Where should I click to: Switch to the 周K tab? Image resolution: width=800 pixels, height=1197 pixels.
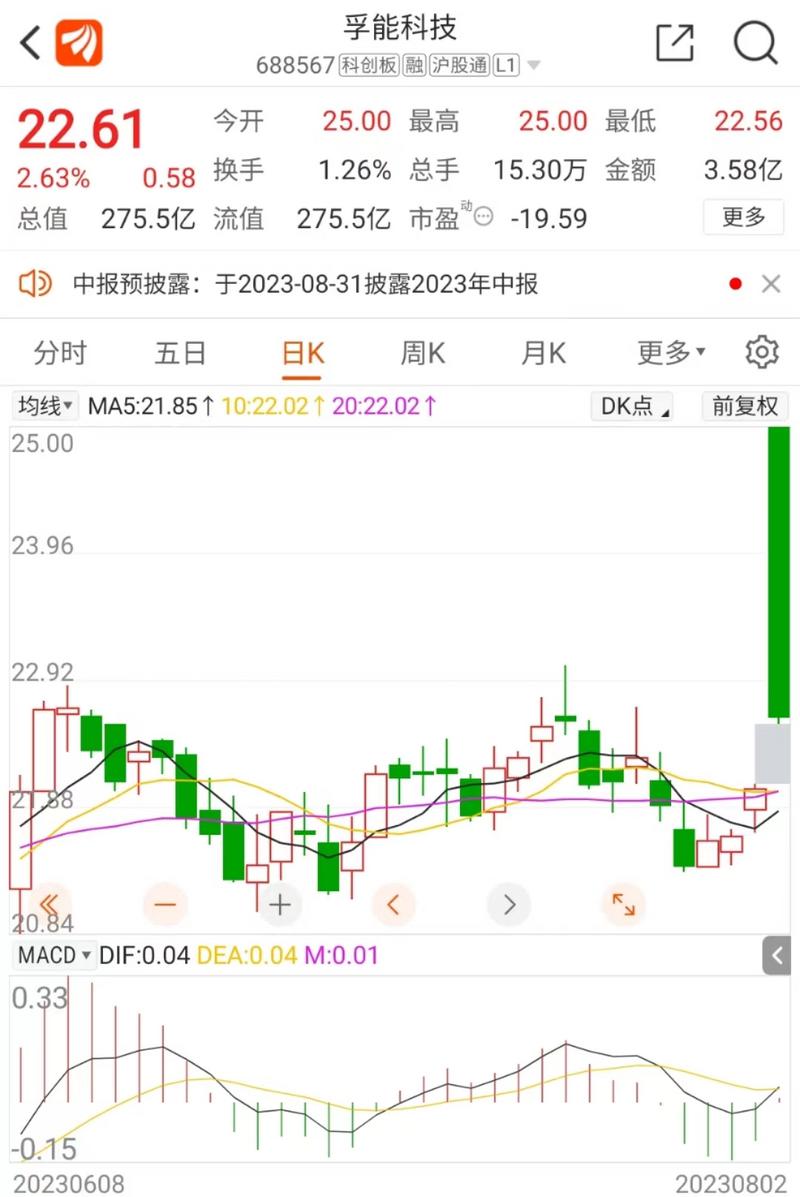(x=422, y=353)
